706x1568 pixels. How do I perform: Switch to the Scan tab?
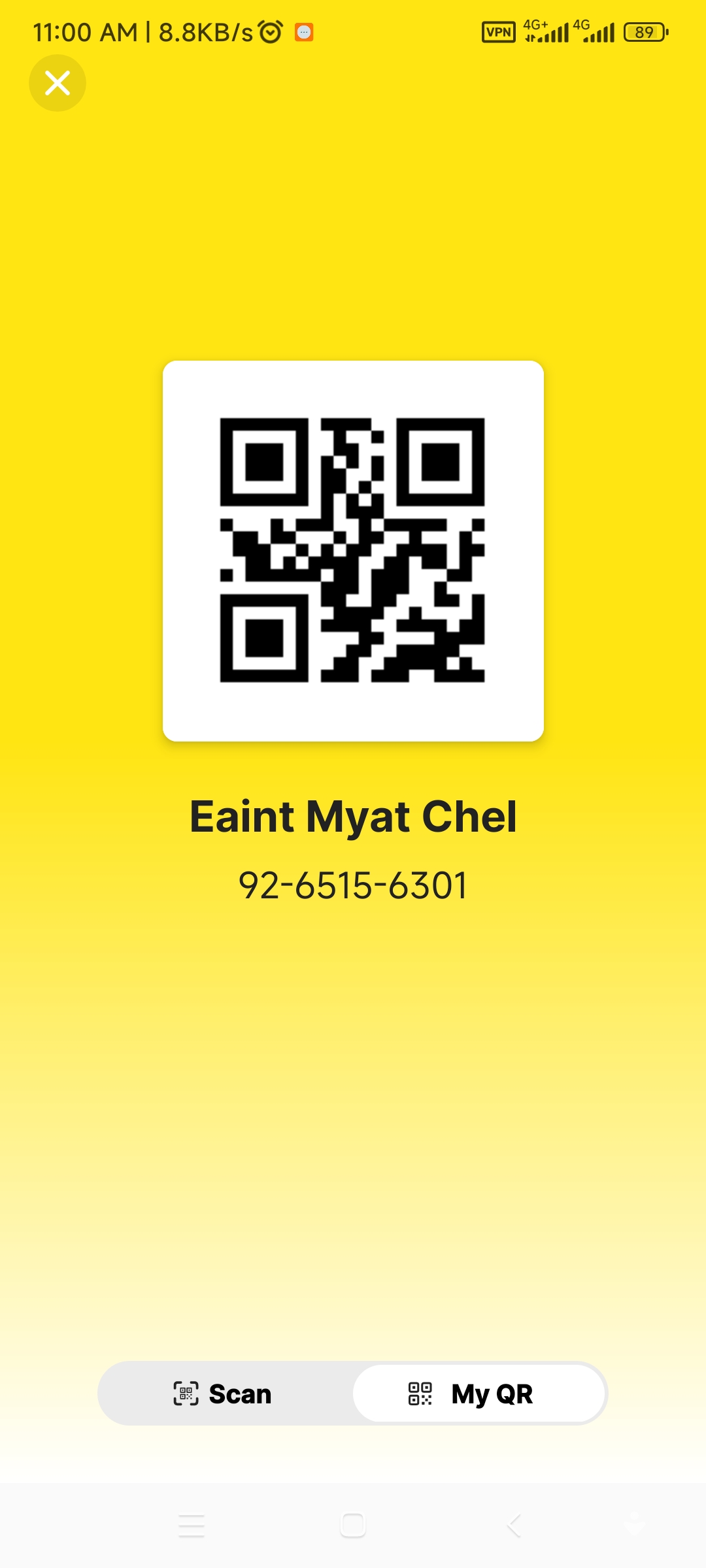tap(224, 1394)
